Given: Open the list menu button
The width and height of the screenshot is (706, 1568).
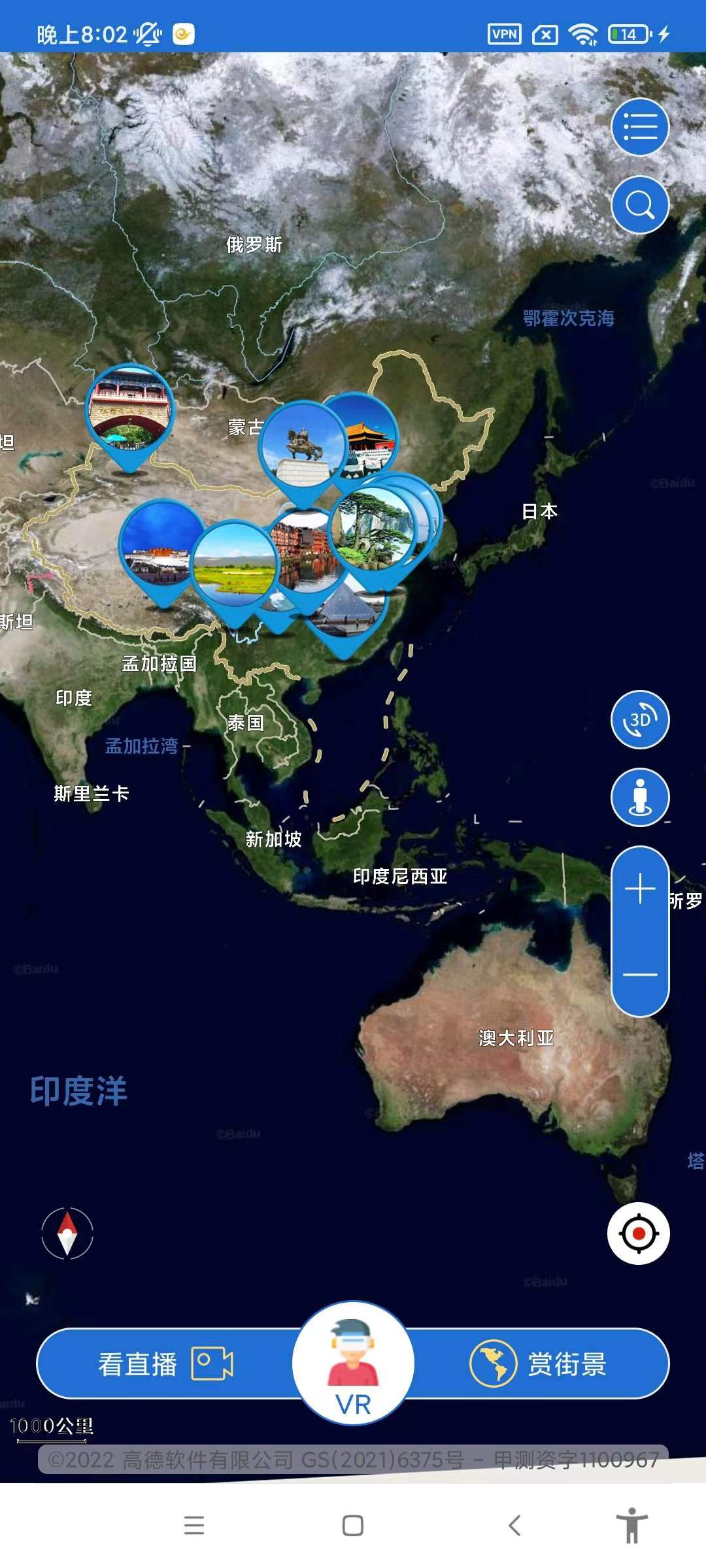Looking at the screenshot, I should [x=640, y=127].
